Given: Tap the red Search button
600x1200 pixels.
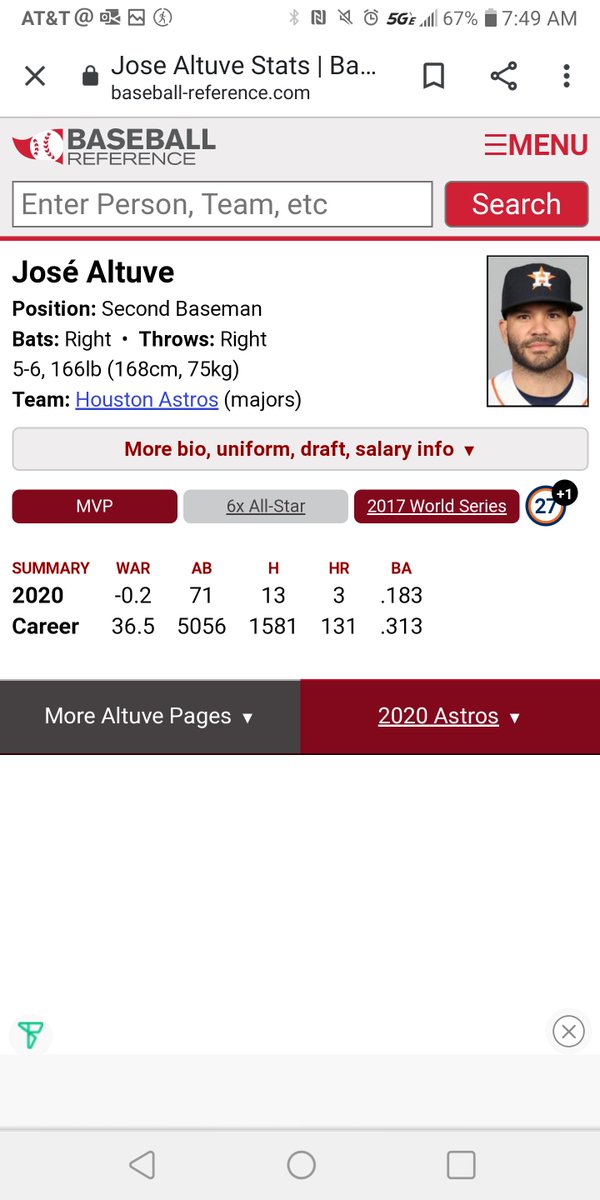Looking at the screenshot, I should pyautogui.click(x=516, y=204).
